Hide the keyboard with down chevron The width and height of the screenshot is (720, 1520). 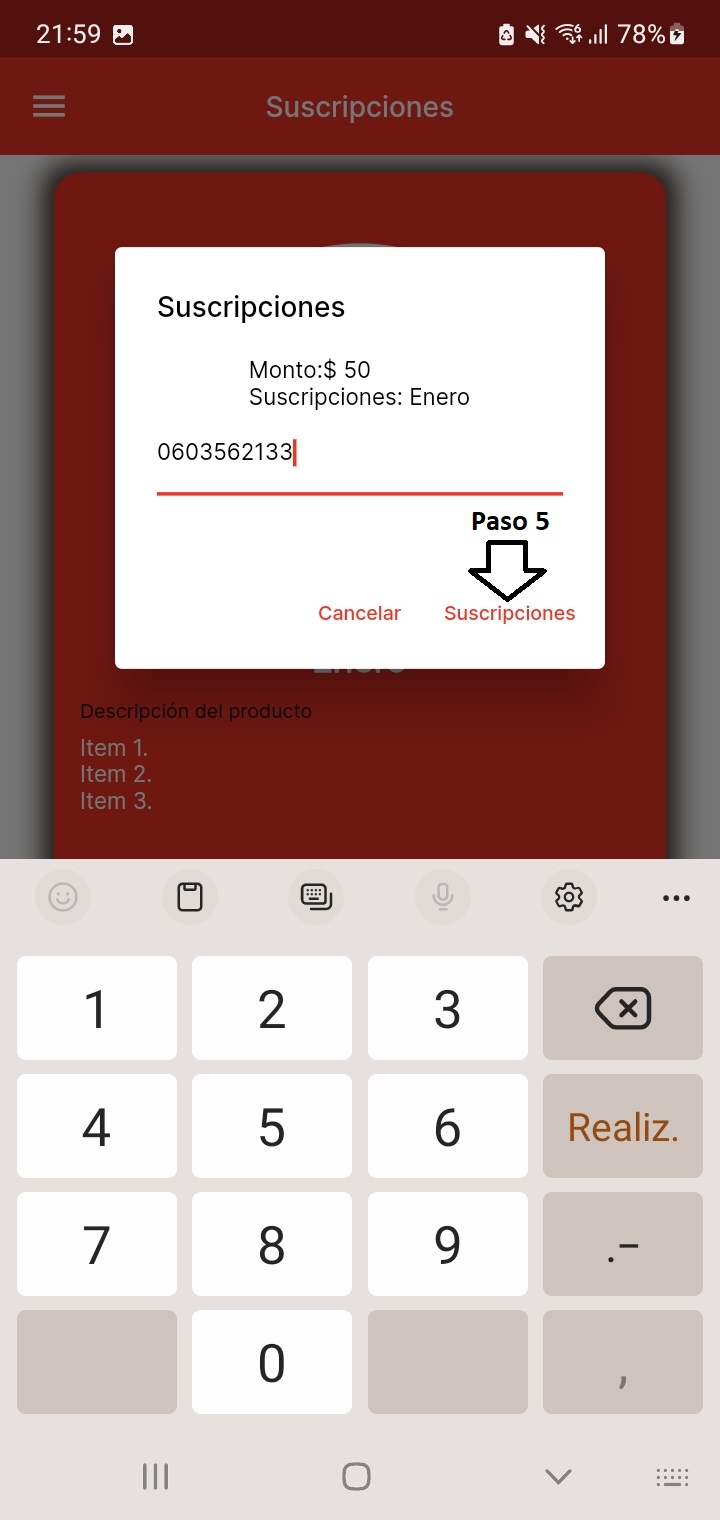click(x=558, y=1476)
